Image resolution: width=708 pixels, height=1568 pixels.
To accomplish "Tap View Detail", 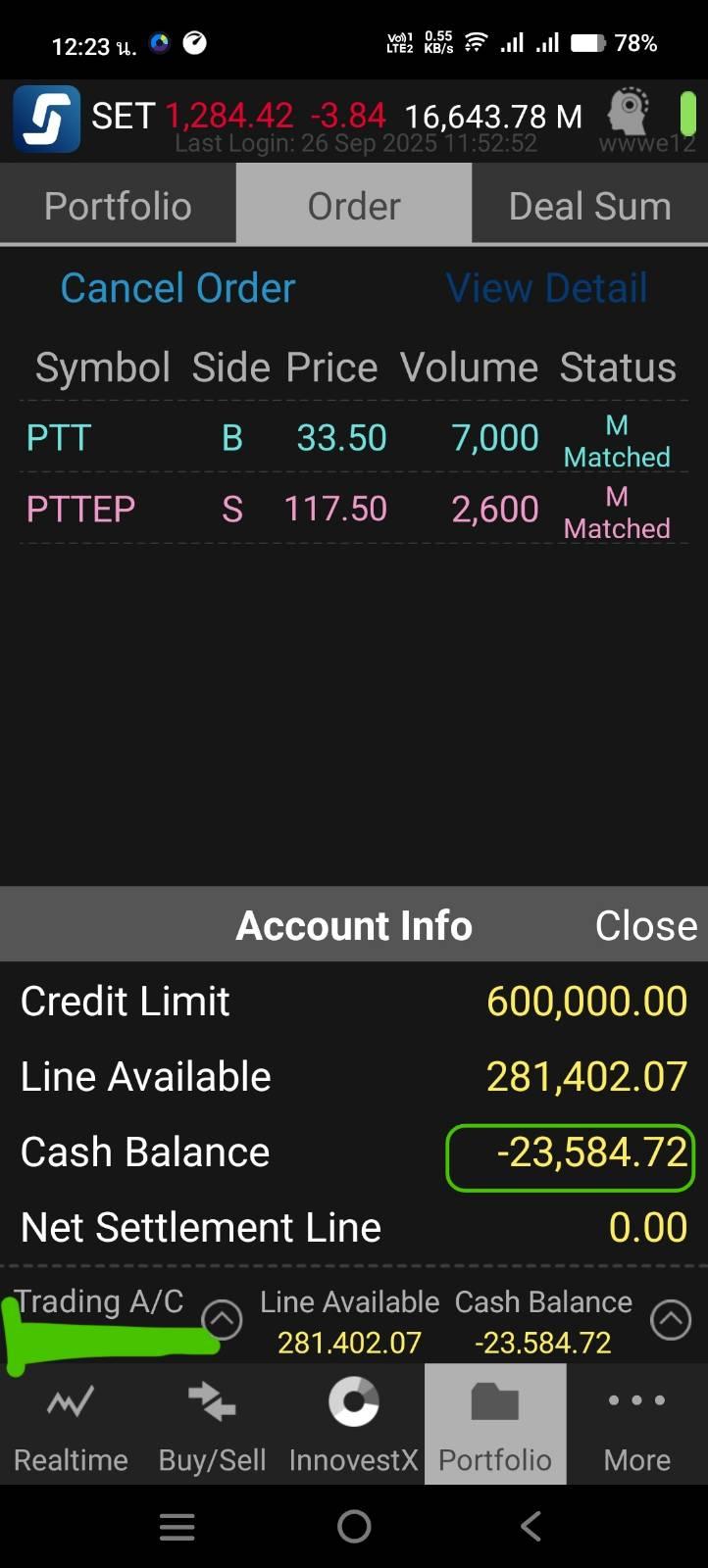I will click(x=547, y=288).
